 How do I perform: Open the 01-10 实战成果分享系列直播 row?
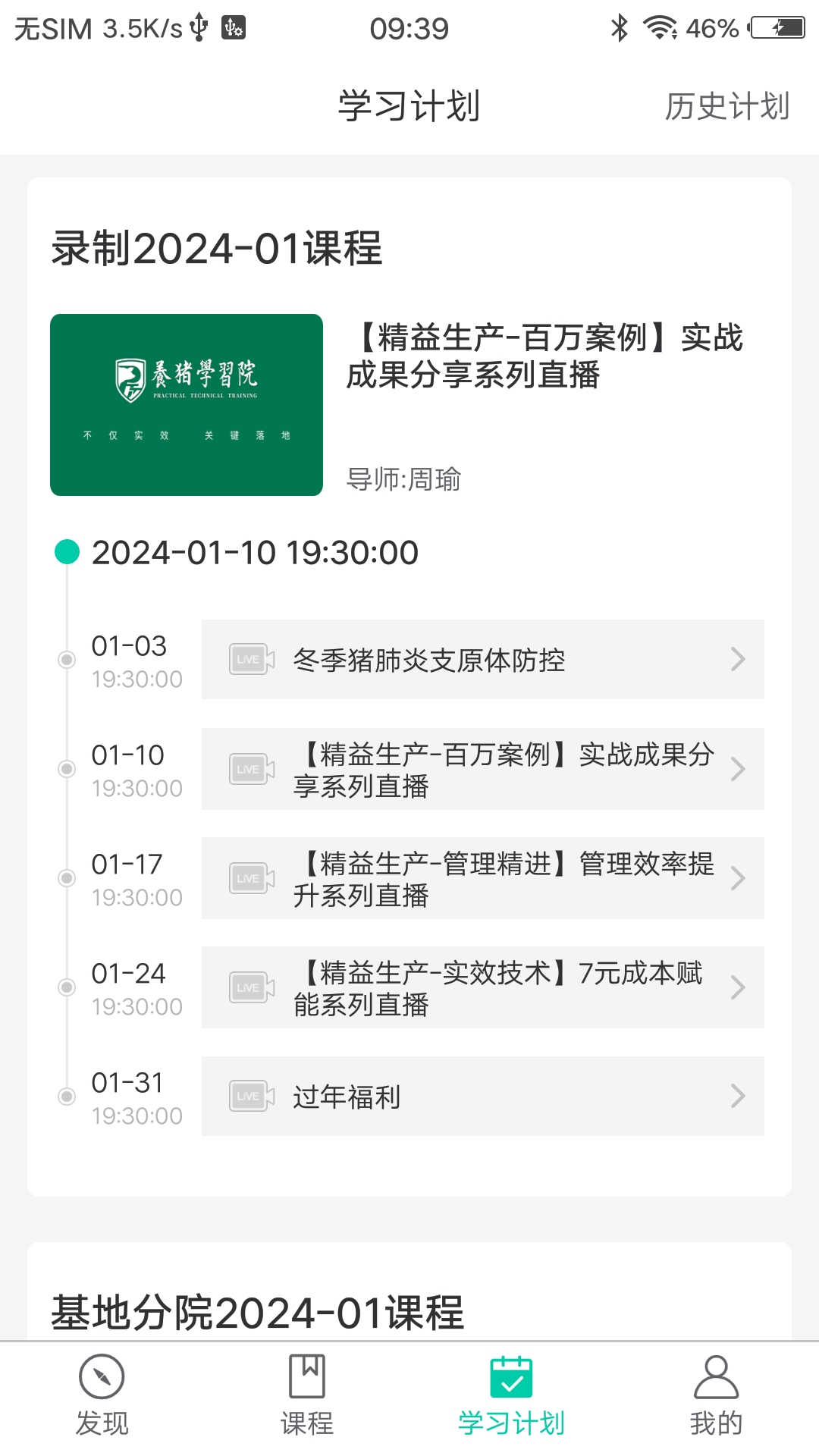(482, 769)
